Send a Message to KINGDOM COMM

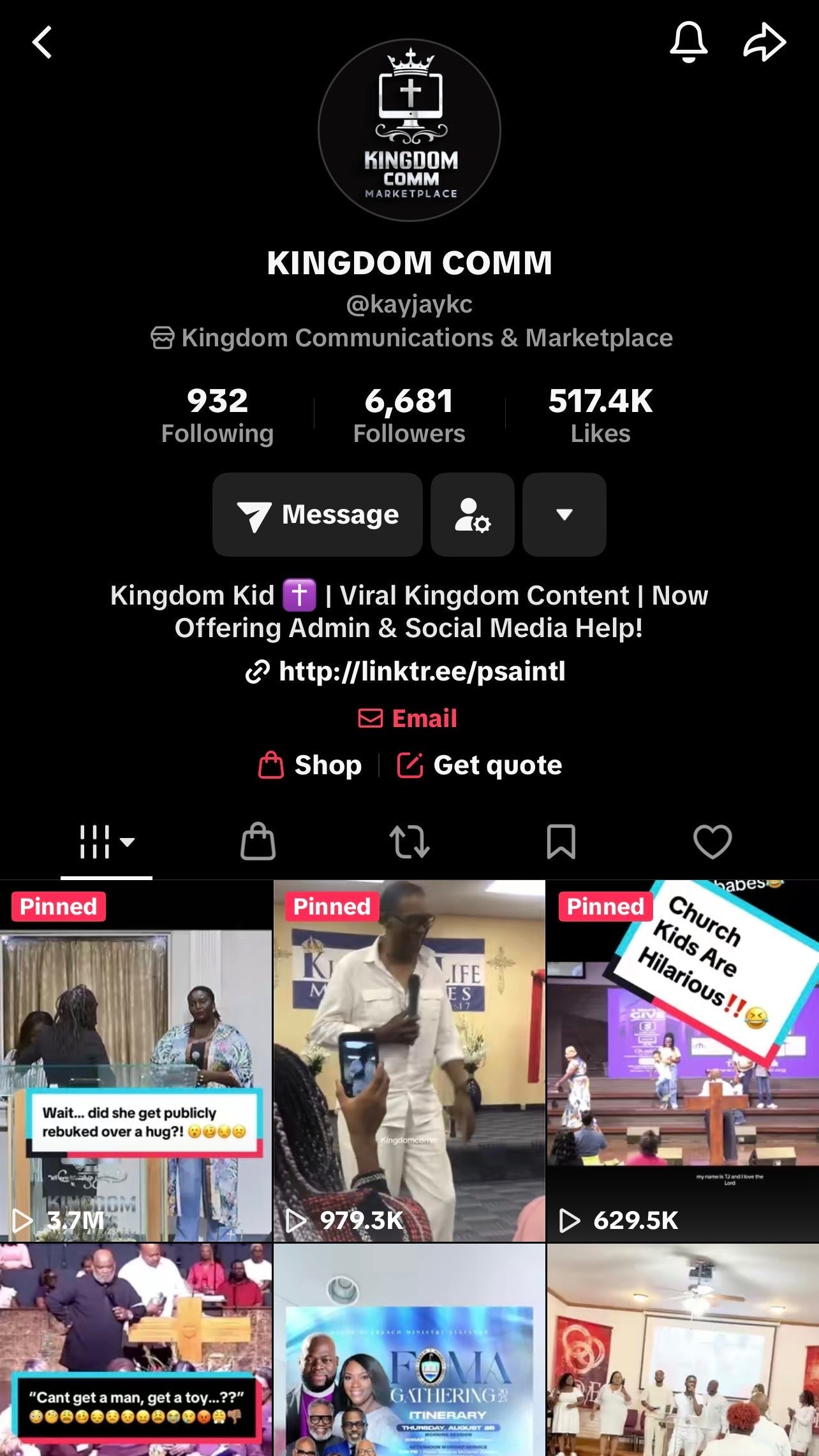318,515
